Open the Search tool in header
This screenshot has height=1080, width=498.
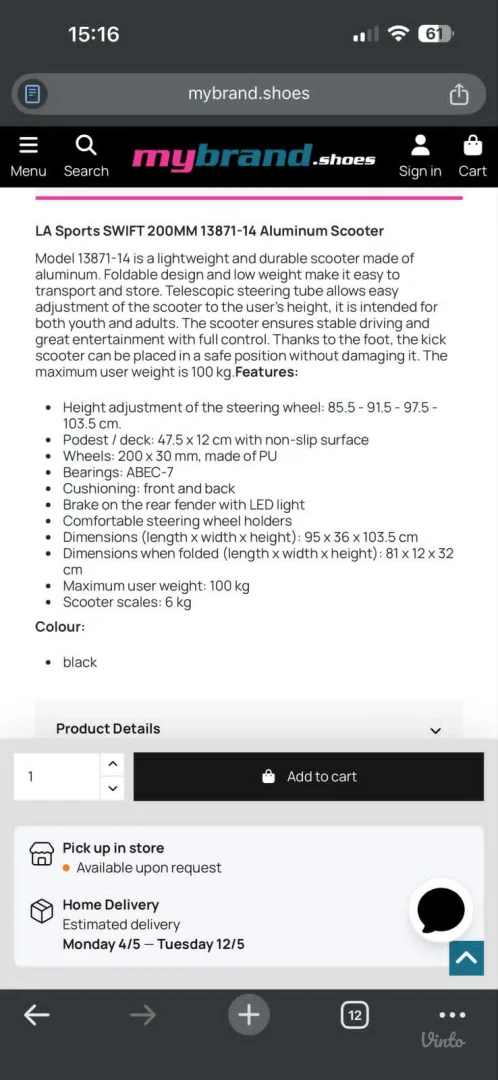(86, 156)
